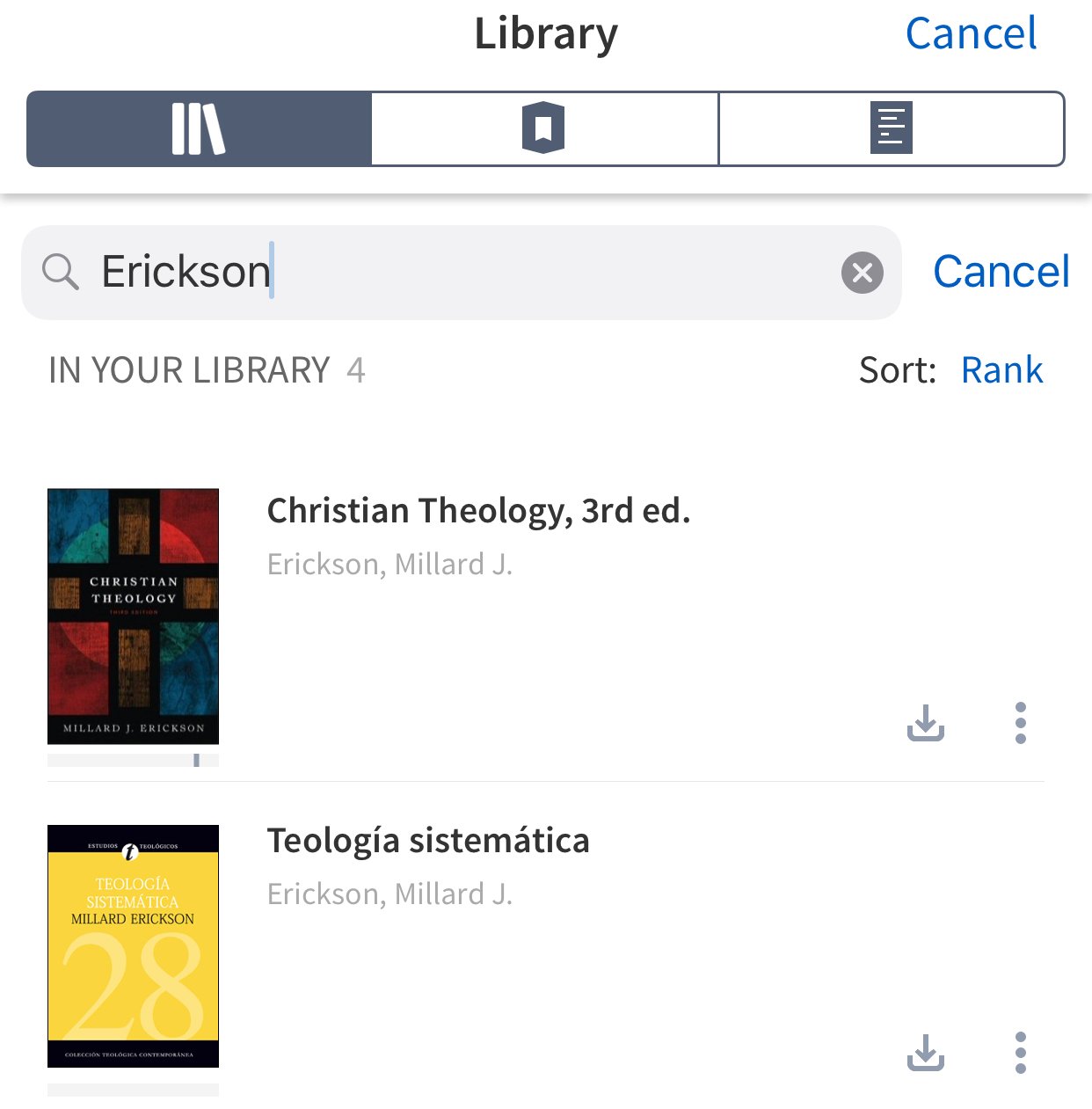Screen dimensions: 1092x1109
Task: Cancel the Library view at top
Action: 971,34
